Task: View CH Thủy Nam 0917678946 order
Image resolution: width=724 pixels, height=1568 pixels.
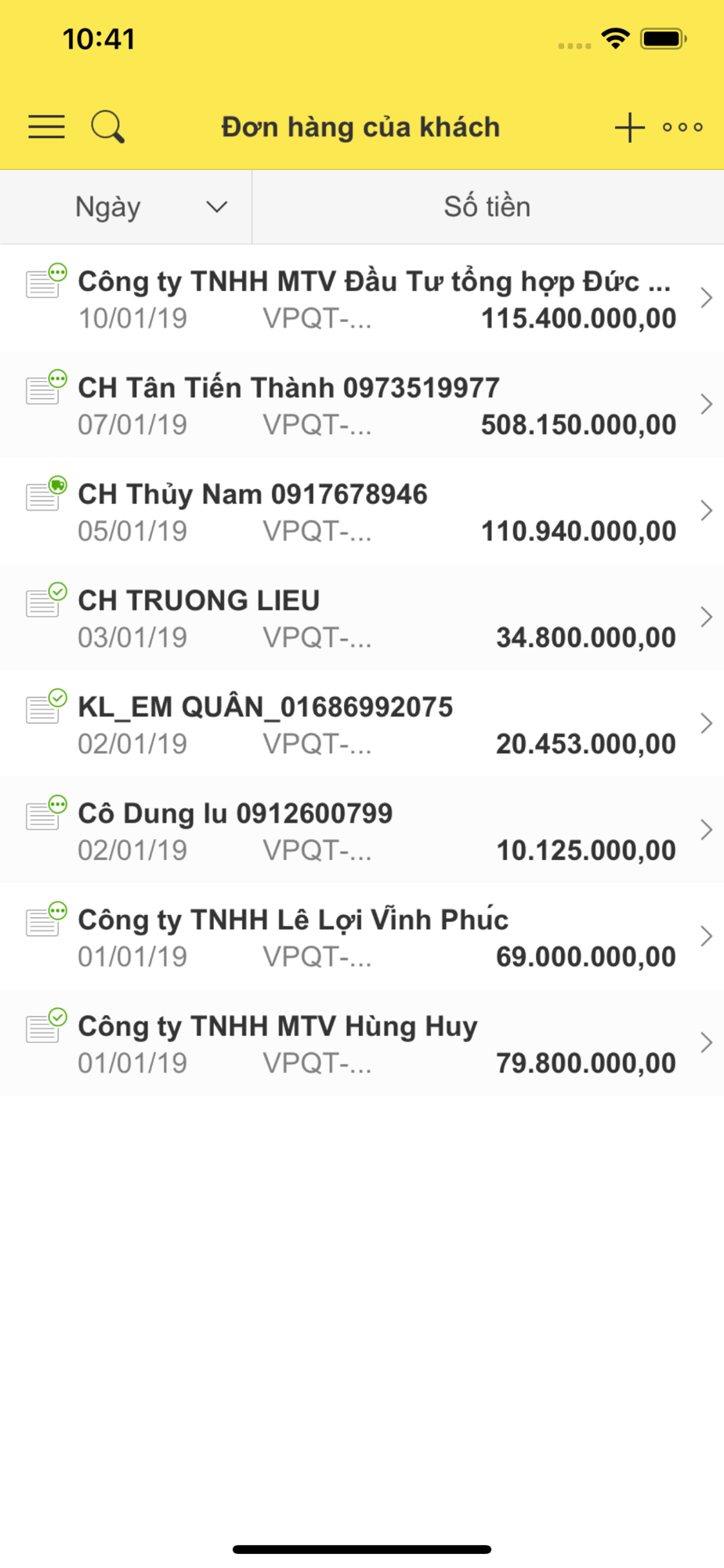Action: point(362,511)
